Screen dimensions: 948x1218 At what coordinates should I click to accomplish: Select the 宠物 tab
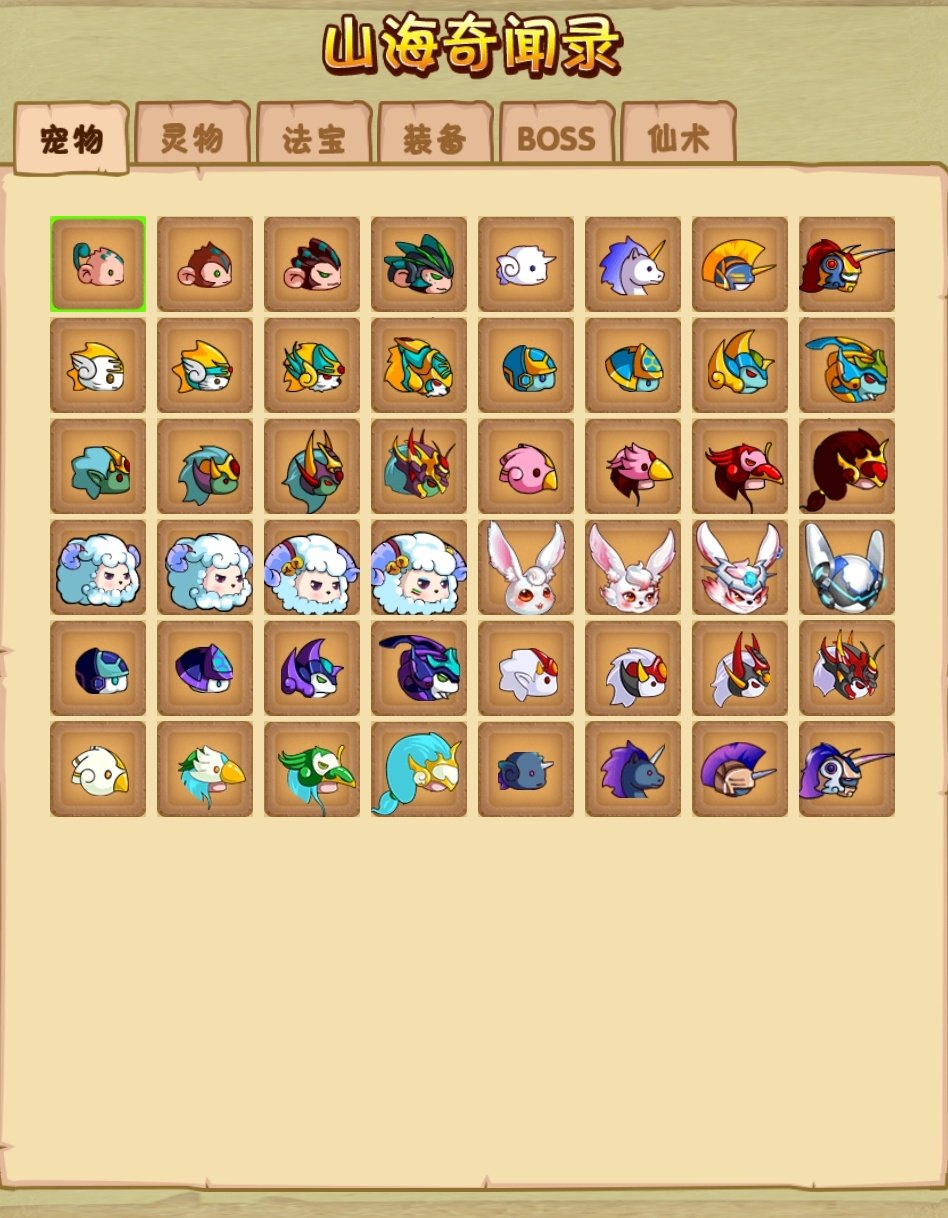[x=71, y=139]
